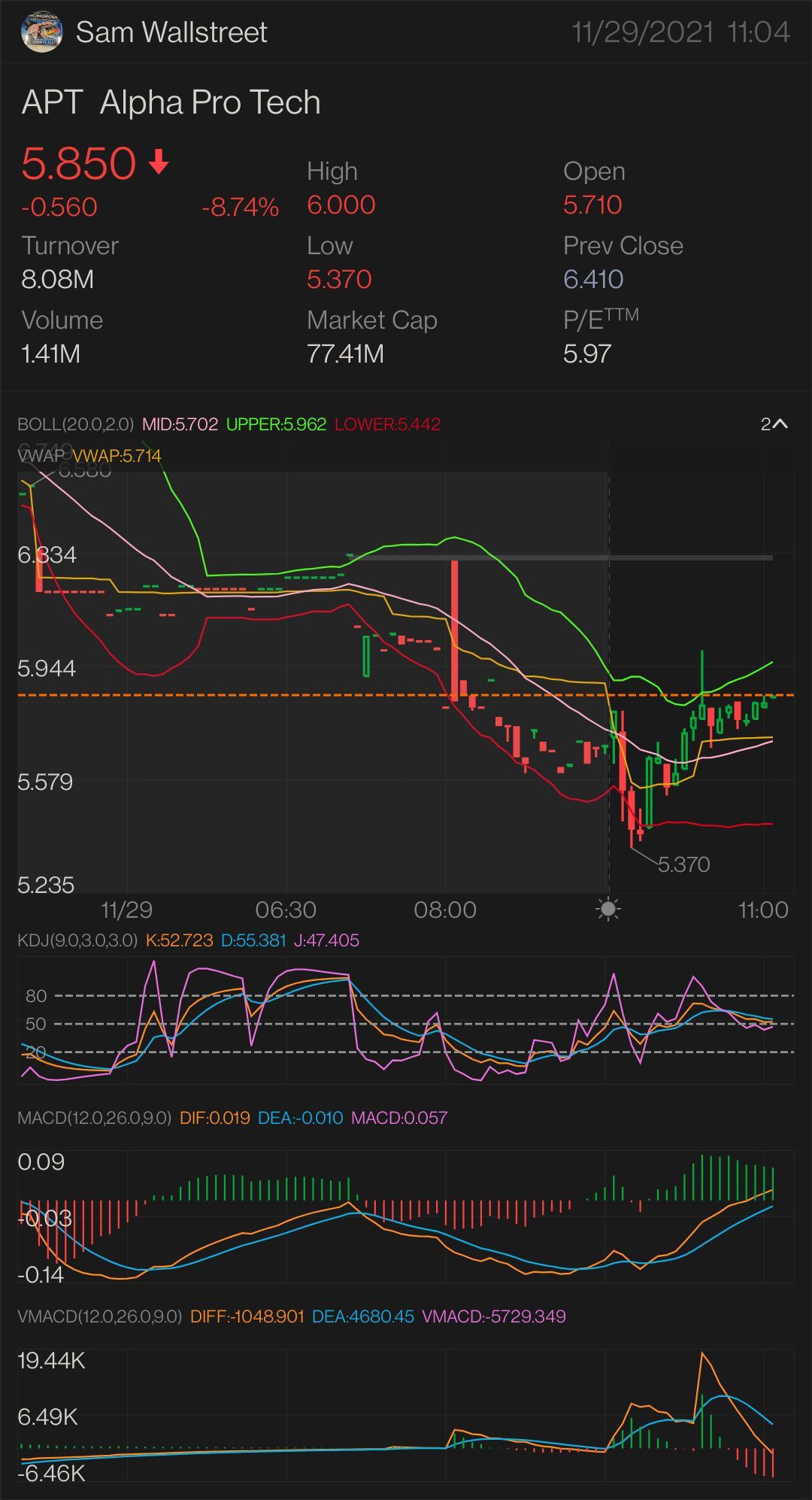Open the KDJ(9.0,3.0,3.0) indicator label

click(74, 940)
